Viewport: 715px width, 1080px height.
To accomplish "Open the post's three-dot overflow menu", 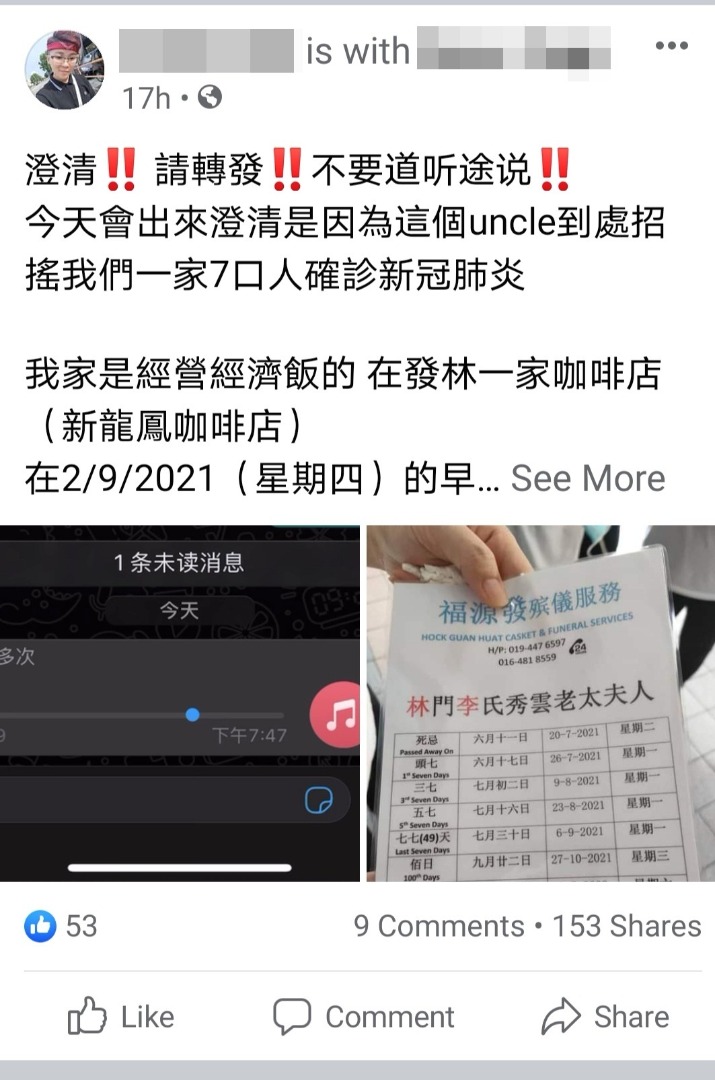I will coord(671,46).
